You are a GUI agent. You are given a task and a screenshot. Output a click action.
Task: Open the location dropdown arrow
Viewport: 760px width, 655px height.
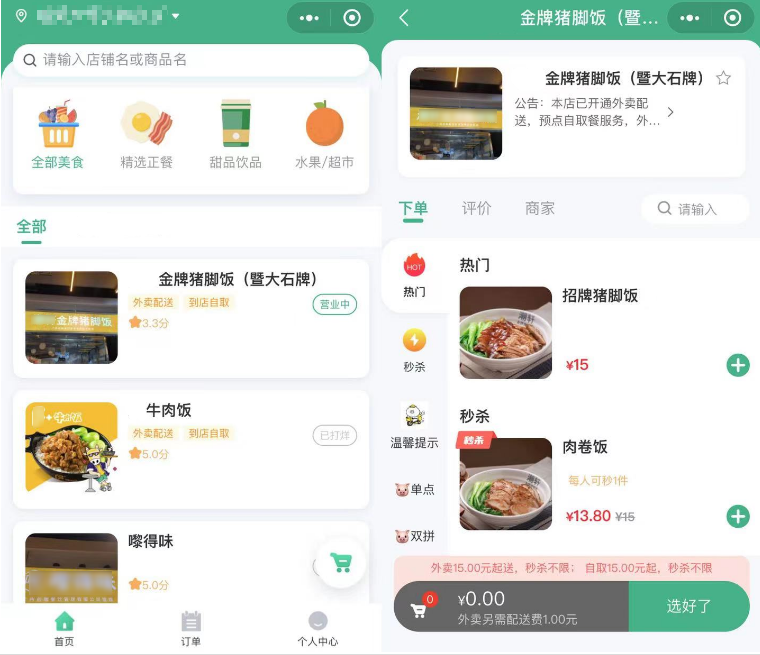pos(175,16)
